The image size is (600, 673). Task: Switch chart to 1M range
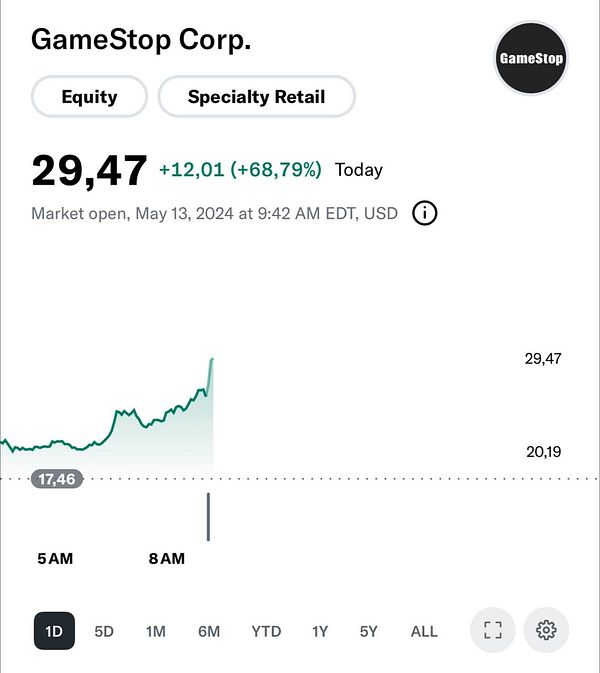click(x=155, y=631)
